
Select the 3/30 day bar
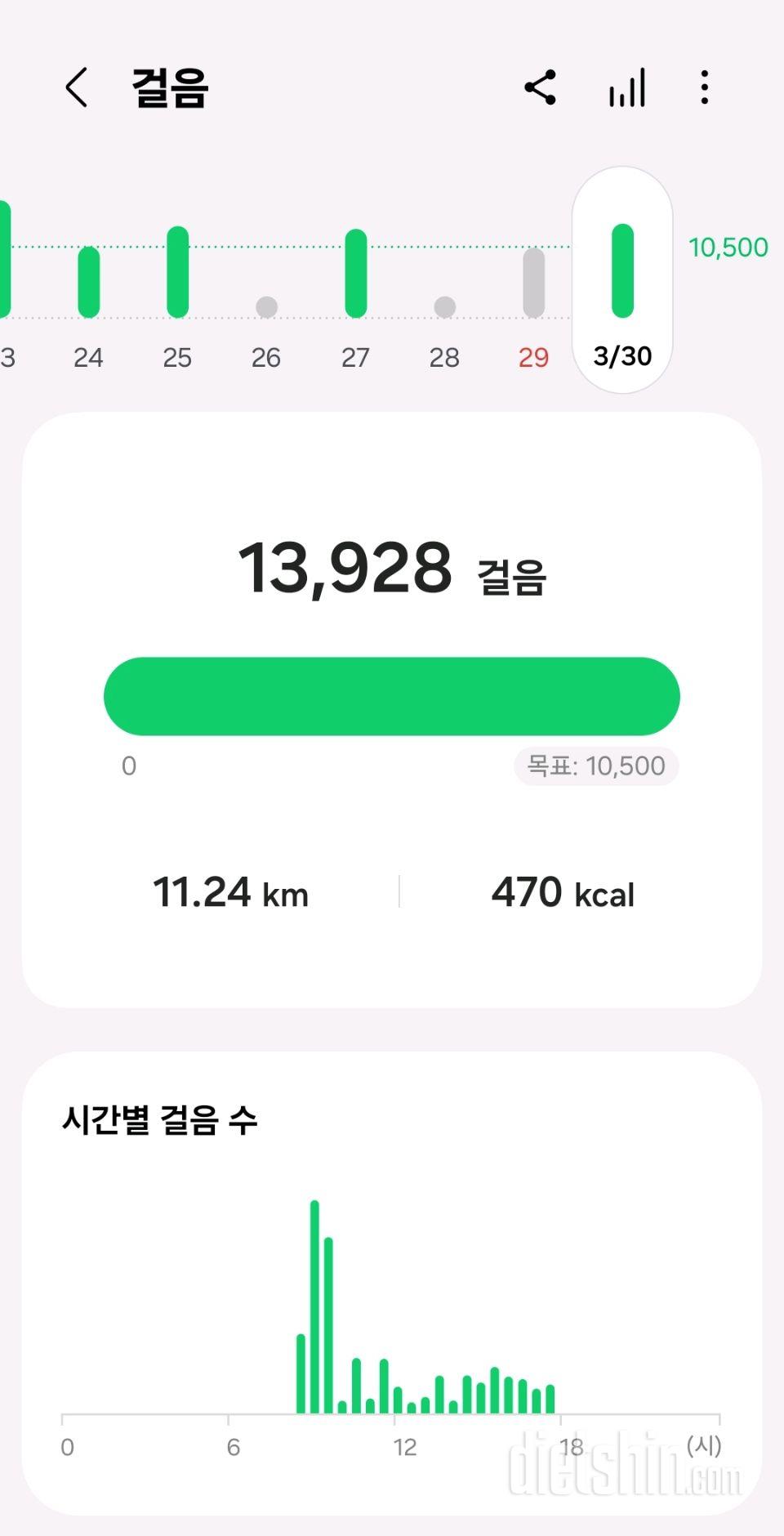pyautogui.click(x=622, y=279)
